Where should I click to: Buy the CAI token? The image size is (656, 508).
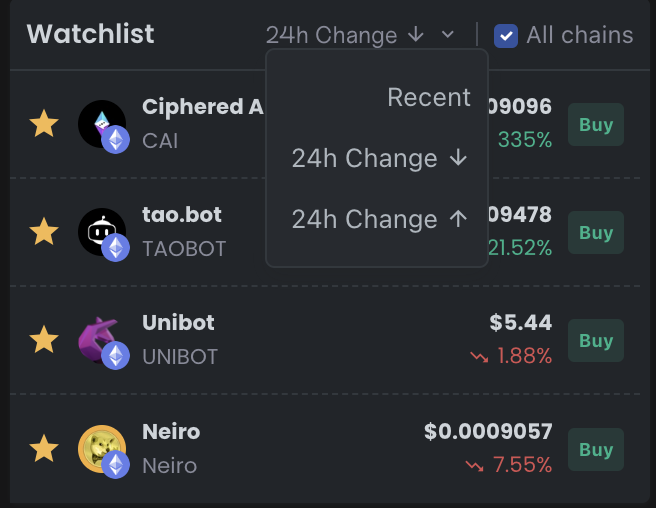click(596, 125)
